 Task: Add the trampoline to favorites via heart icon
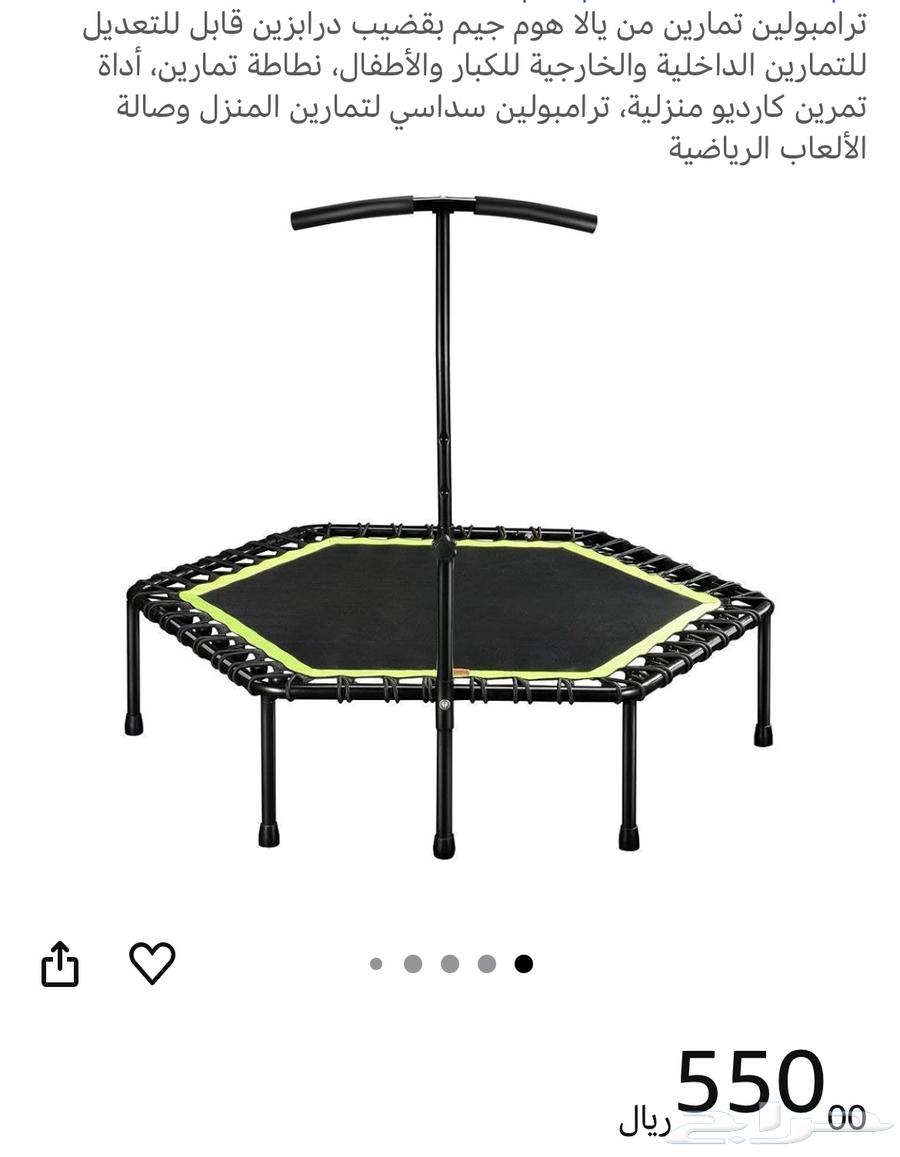coord(150,965)
